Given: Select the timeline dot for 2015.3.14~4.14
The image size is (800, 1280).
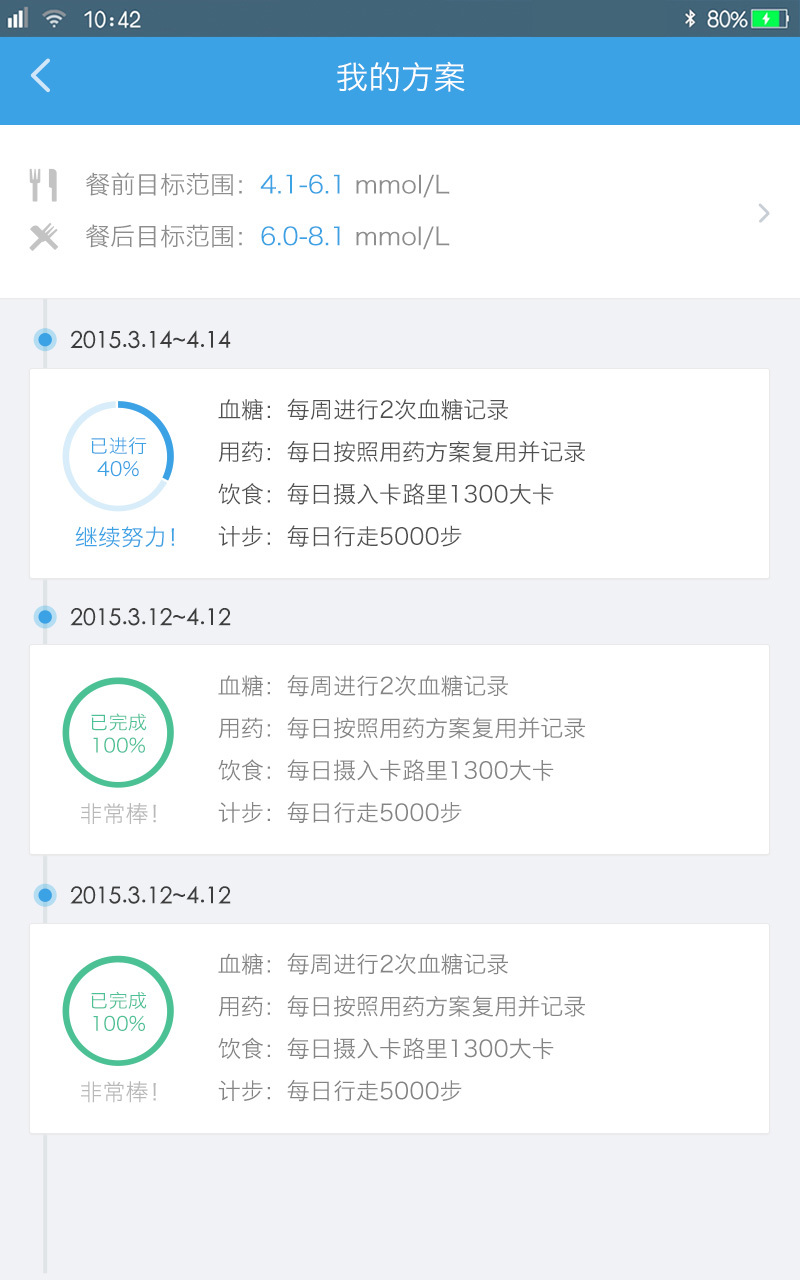Looking at the screenshot, I should click(x=45, y=339).
